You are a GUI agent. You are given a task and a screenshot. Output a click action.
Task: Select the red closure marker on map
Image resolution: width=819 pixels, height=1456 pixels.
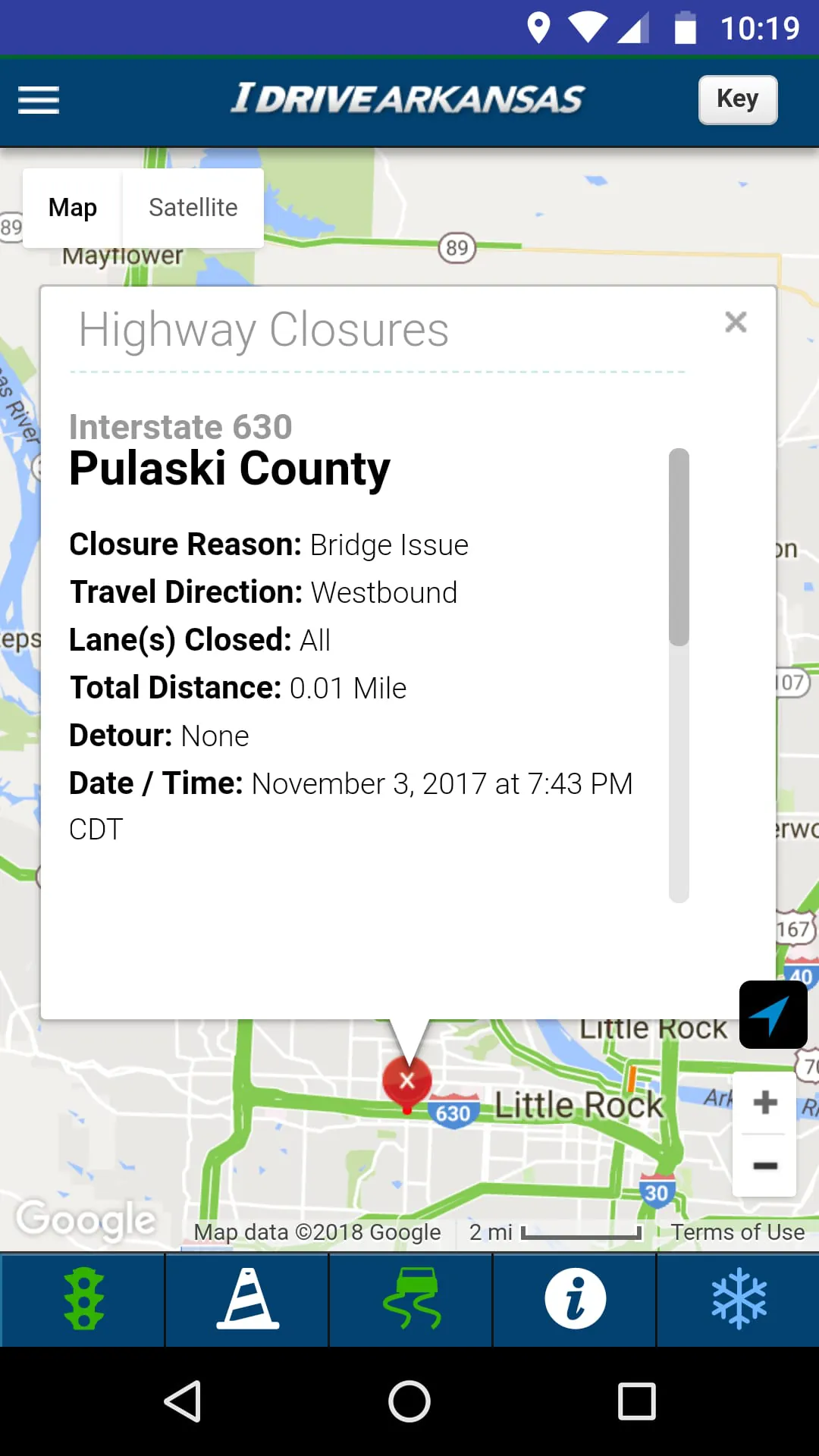click(x=407, y=1081)
